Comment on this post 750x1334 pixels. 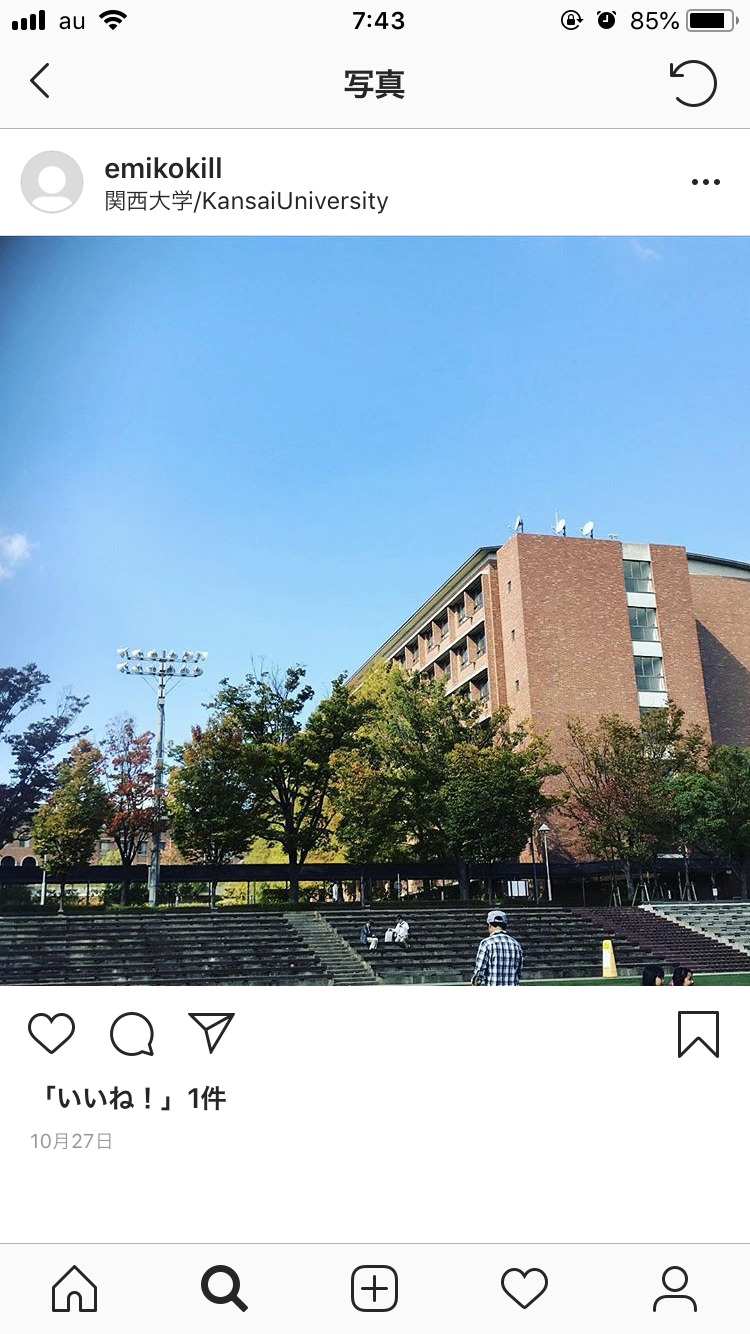coord(132,1034)
